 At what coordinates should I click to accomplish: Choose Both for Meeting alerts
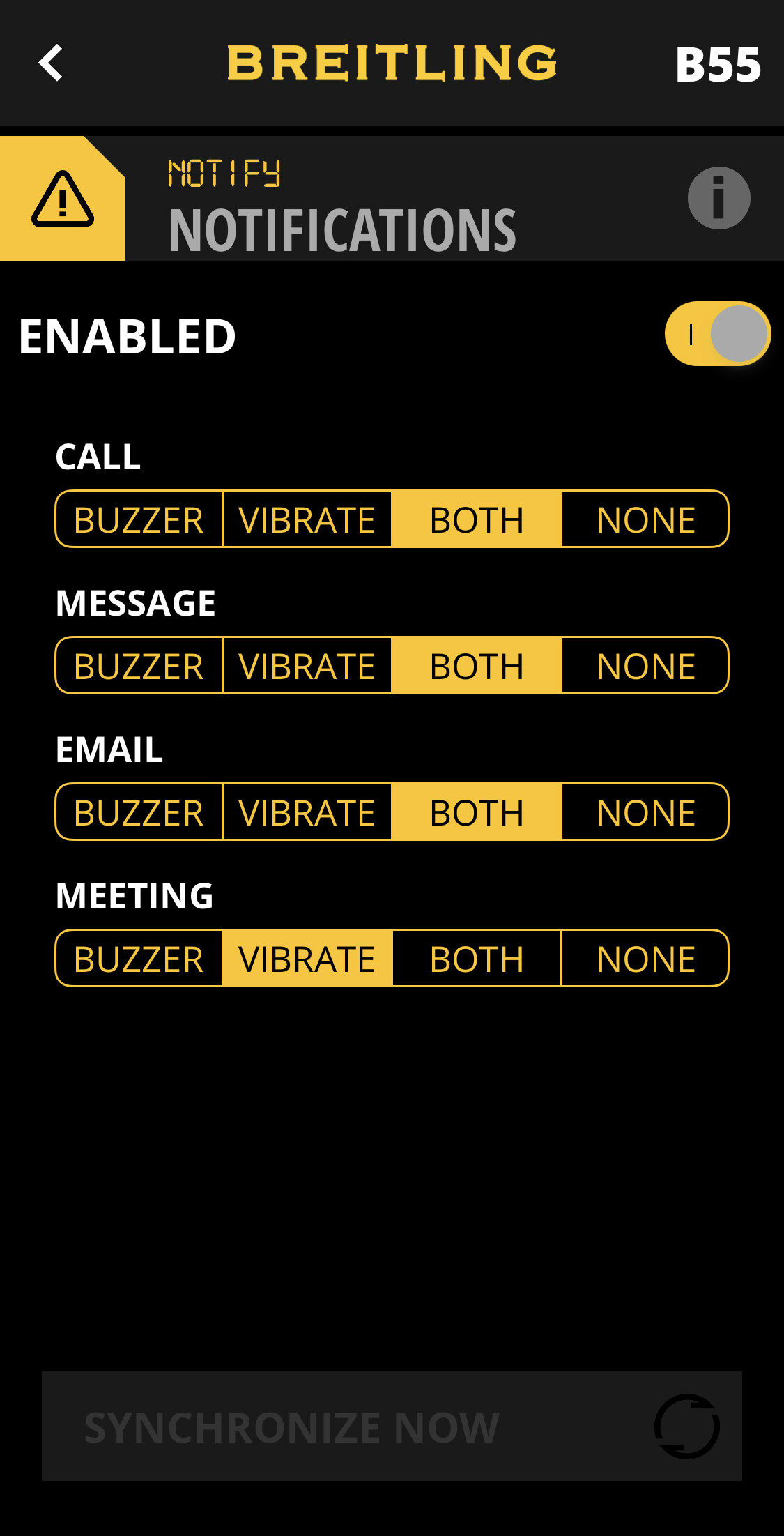click(x=477, y=959)
